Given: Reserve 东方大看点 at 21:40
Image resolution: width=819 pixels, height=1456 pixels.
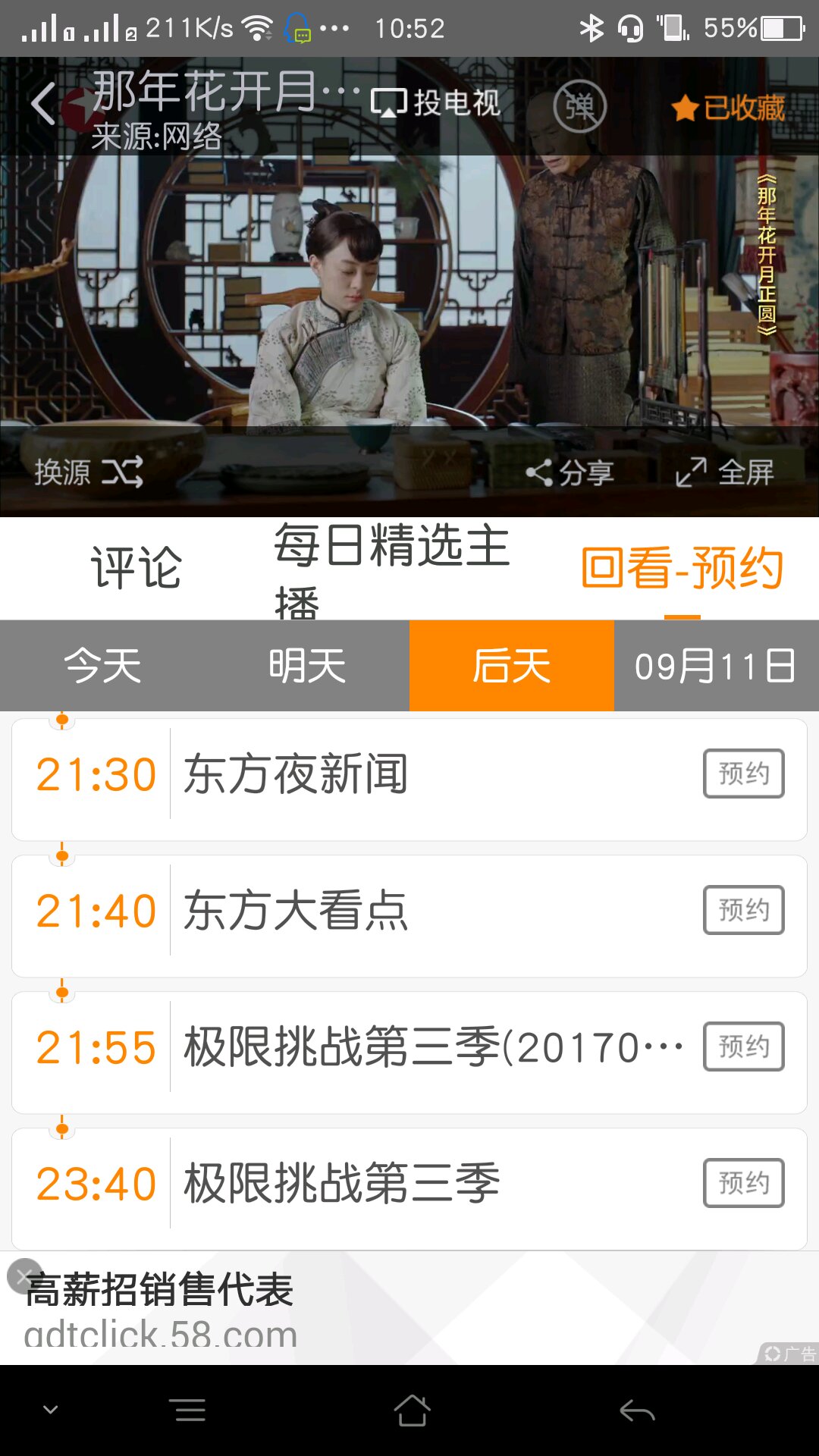Looking at the screenshot, I should (x=743, y=910).
